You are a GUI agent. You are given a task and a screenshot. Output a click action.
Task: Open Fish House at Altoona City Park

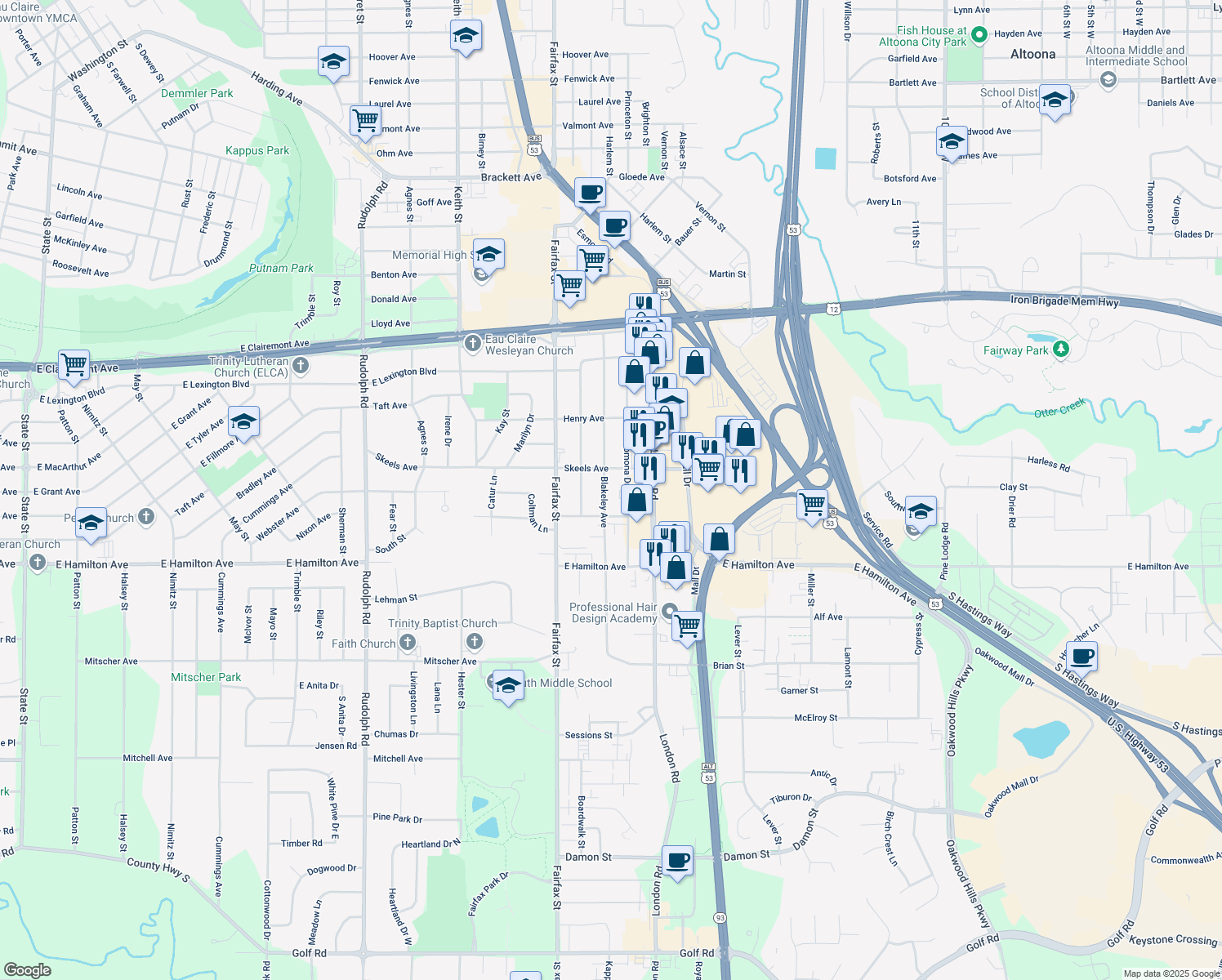[979, 34]
